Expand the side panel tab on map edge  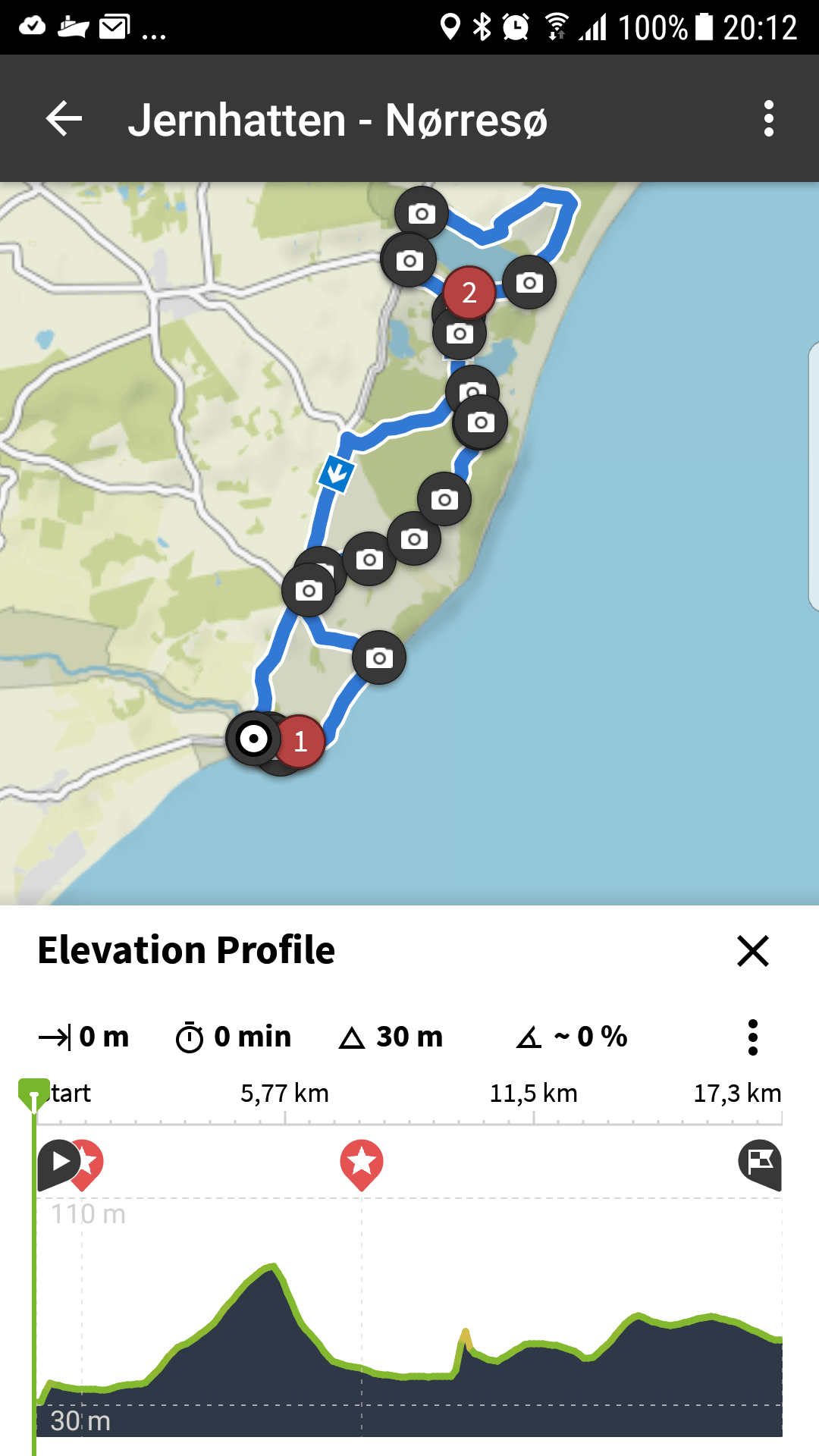tap(813, 476)
